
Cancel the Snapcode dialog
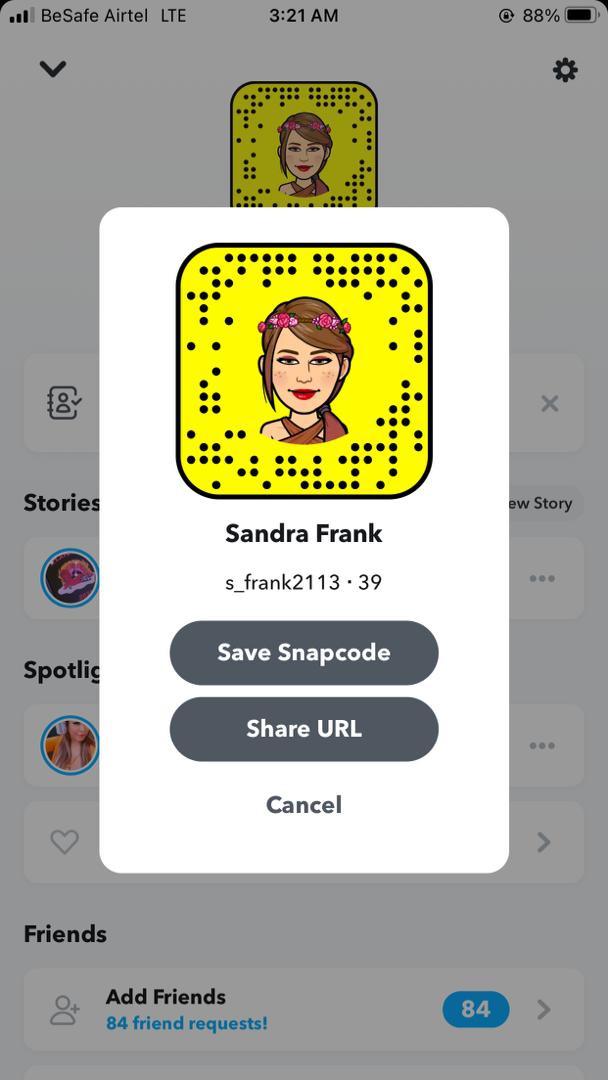click(x=304, y=805)
